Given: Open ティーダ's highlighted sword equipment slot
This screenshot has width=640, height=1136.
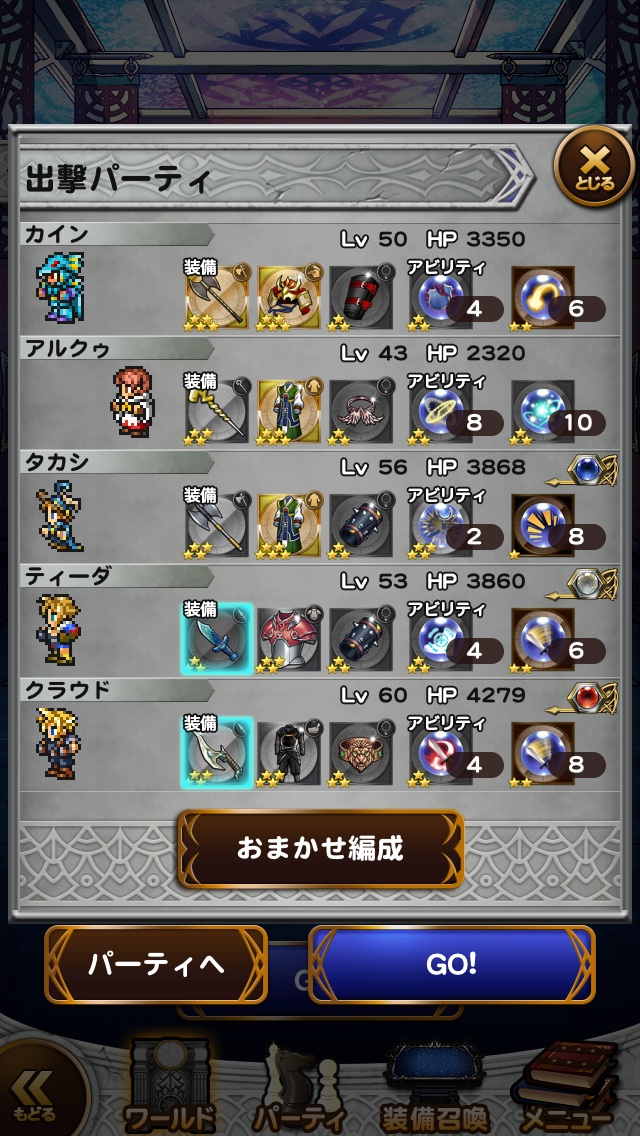Looking at the screenshot, I should [216, 639].
